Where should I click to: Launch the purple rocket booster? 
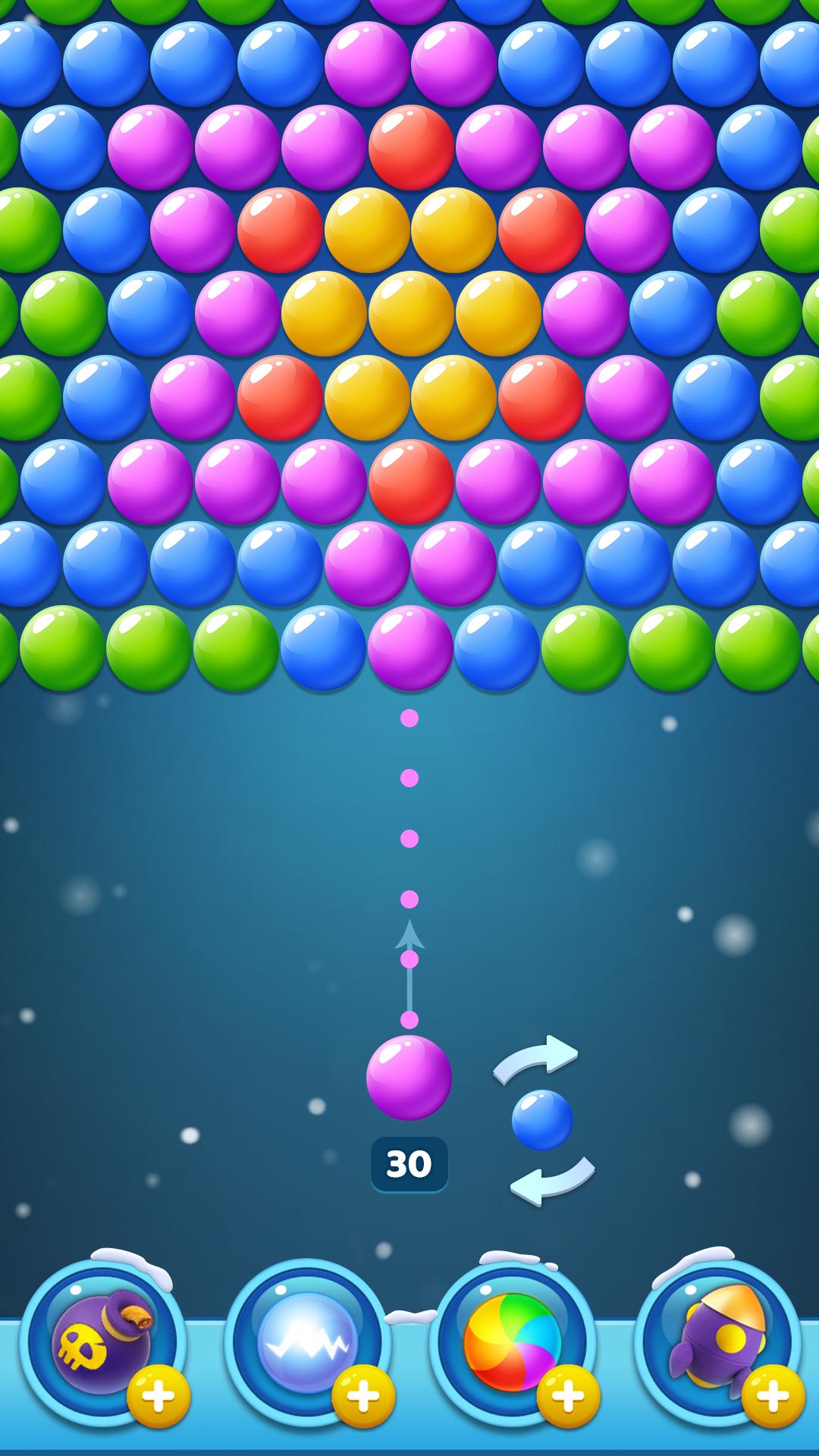[717, 1343]
